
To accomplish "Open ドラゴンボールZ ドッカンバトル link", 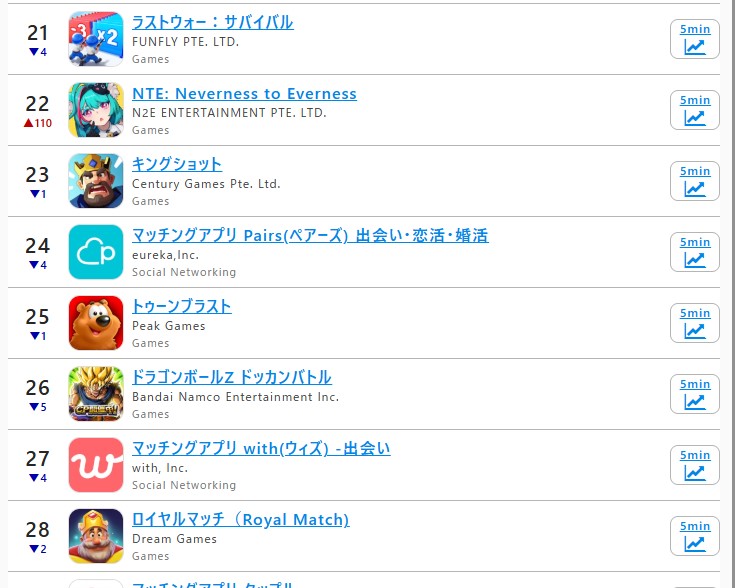I will point(232,377).
